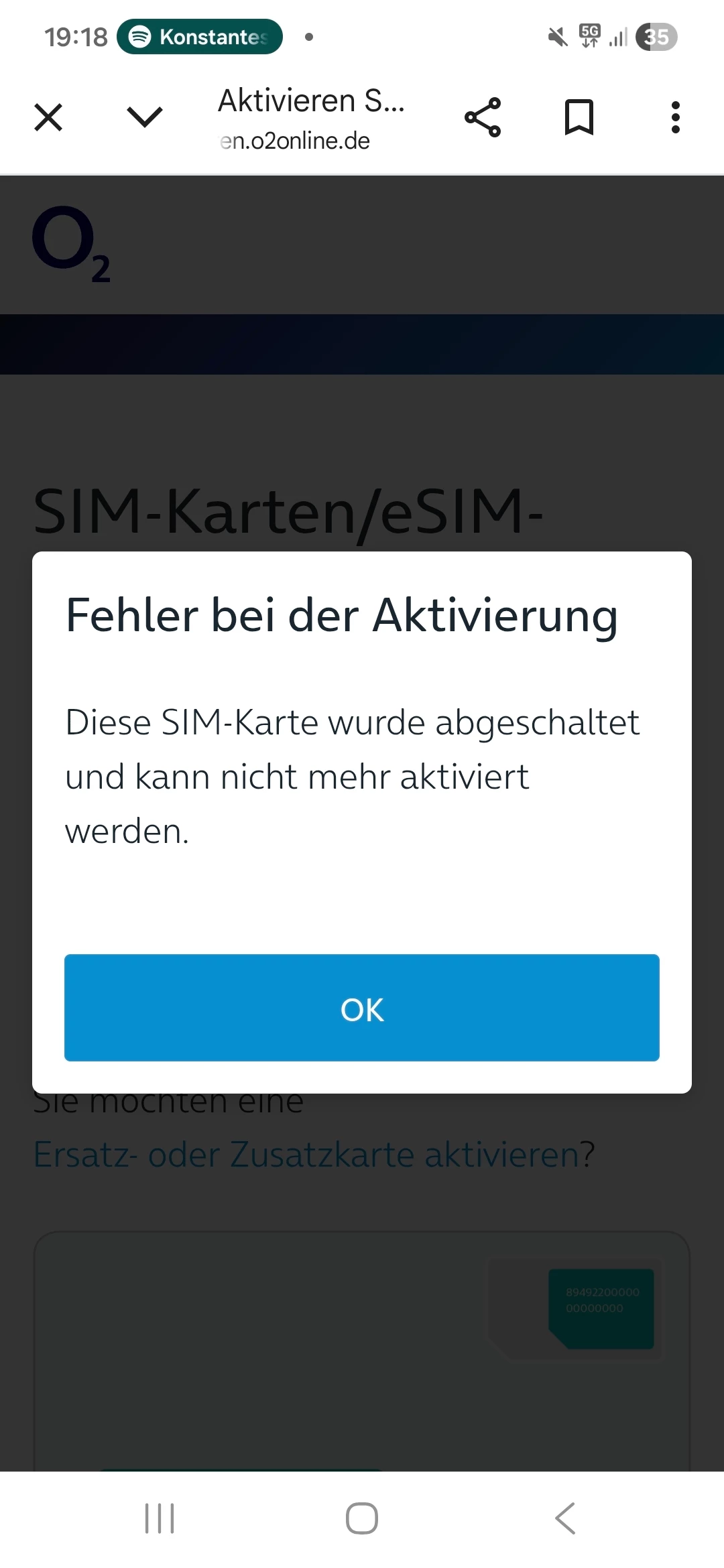The width and height of the screenshot is (724, 1568).
Task: Share this o2online page
Action: point(483,118)
